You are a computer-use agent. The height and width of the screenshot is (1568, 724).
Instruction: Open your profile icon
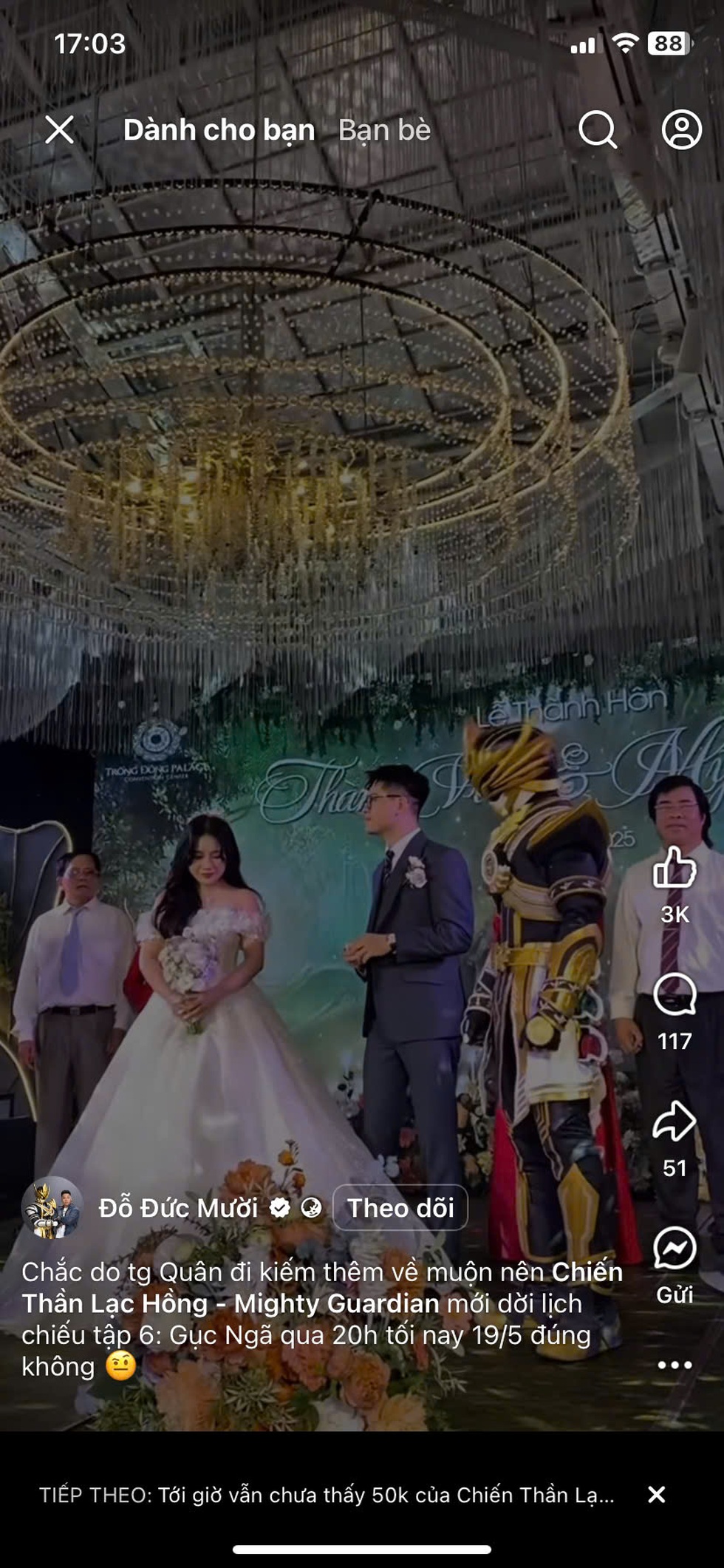pos(681,130)
